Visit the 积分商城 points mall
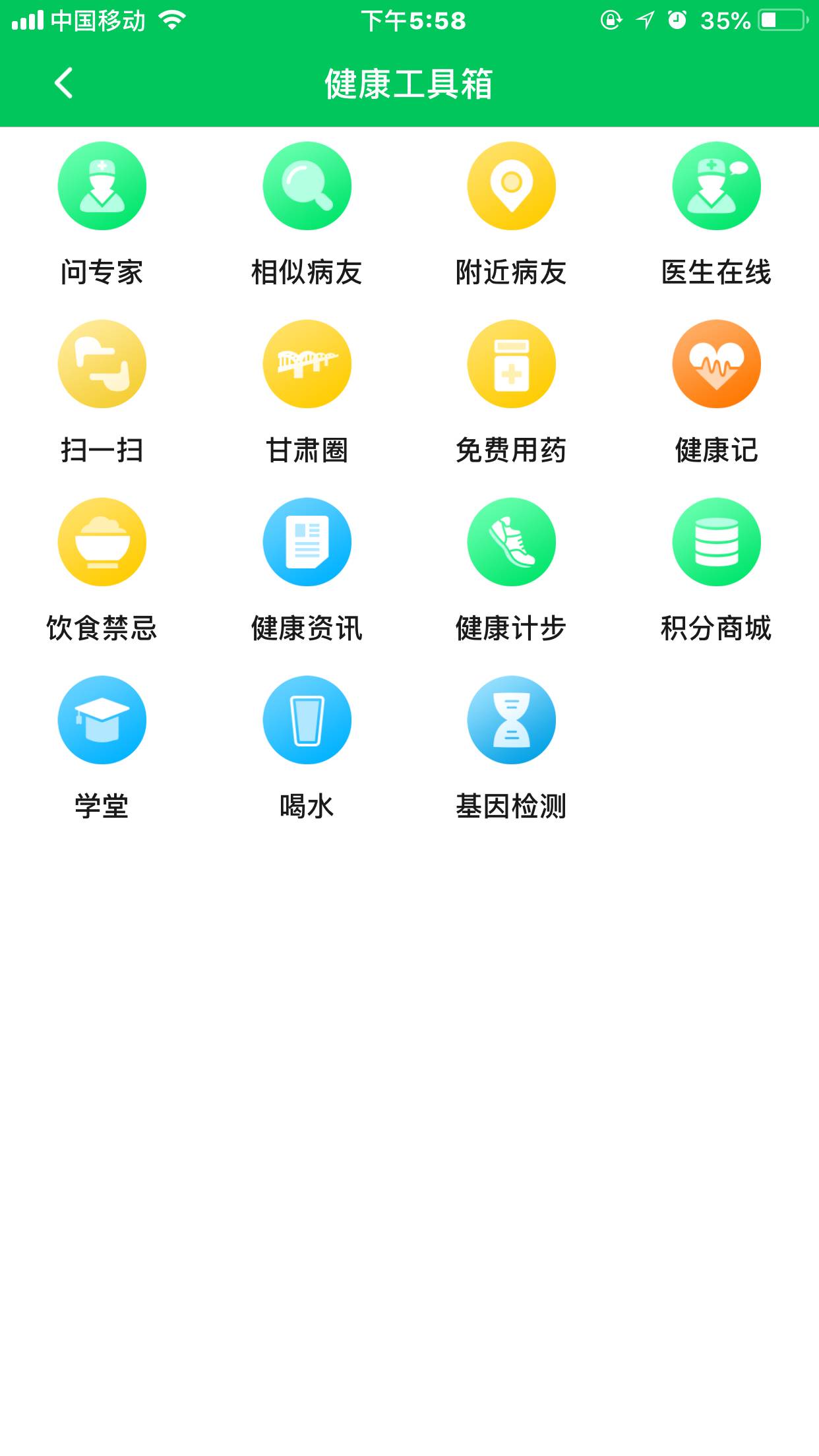The width and height of the screenshot is (819, 1456). click(716, 543)
